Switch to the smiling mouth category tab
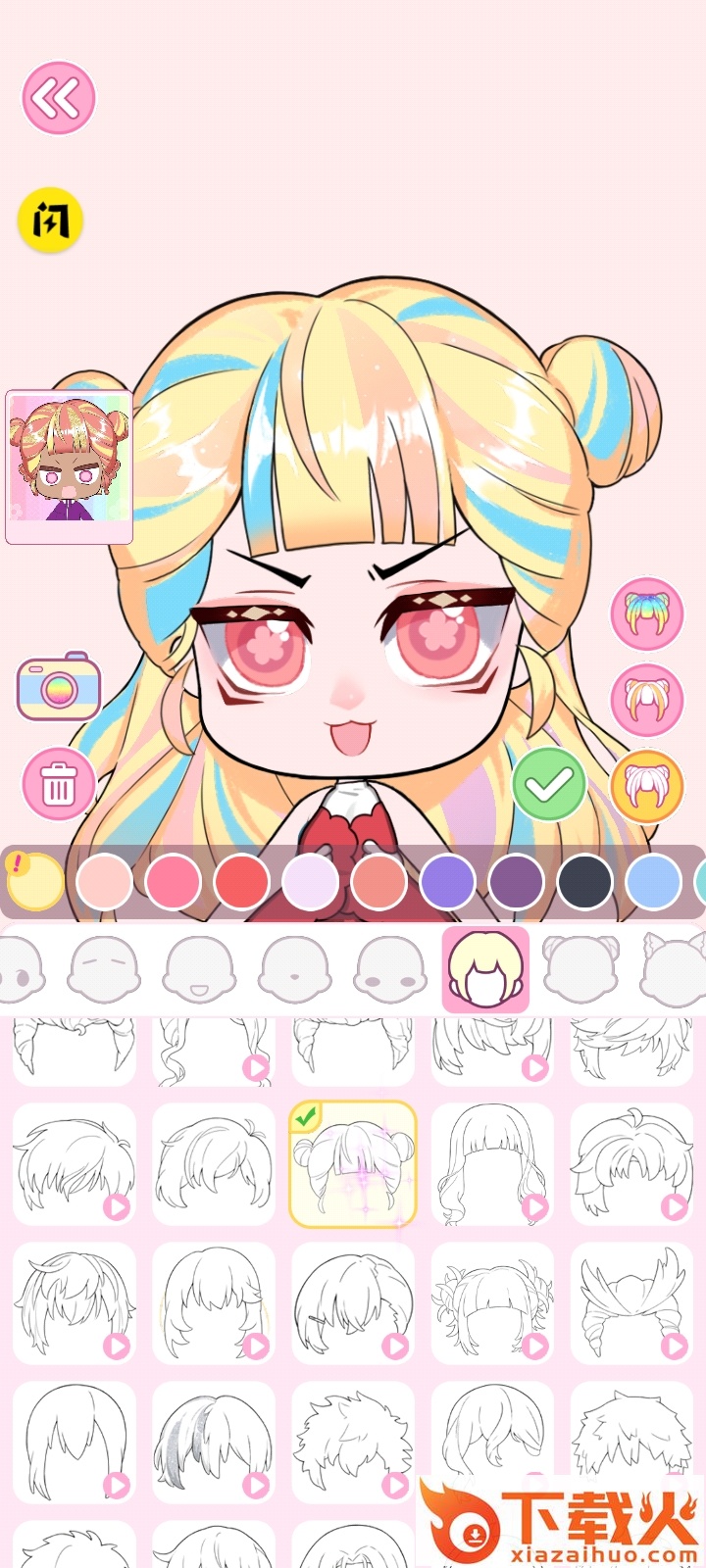 coord(199,969)
